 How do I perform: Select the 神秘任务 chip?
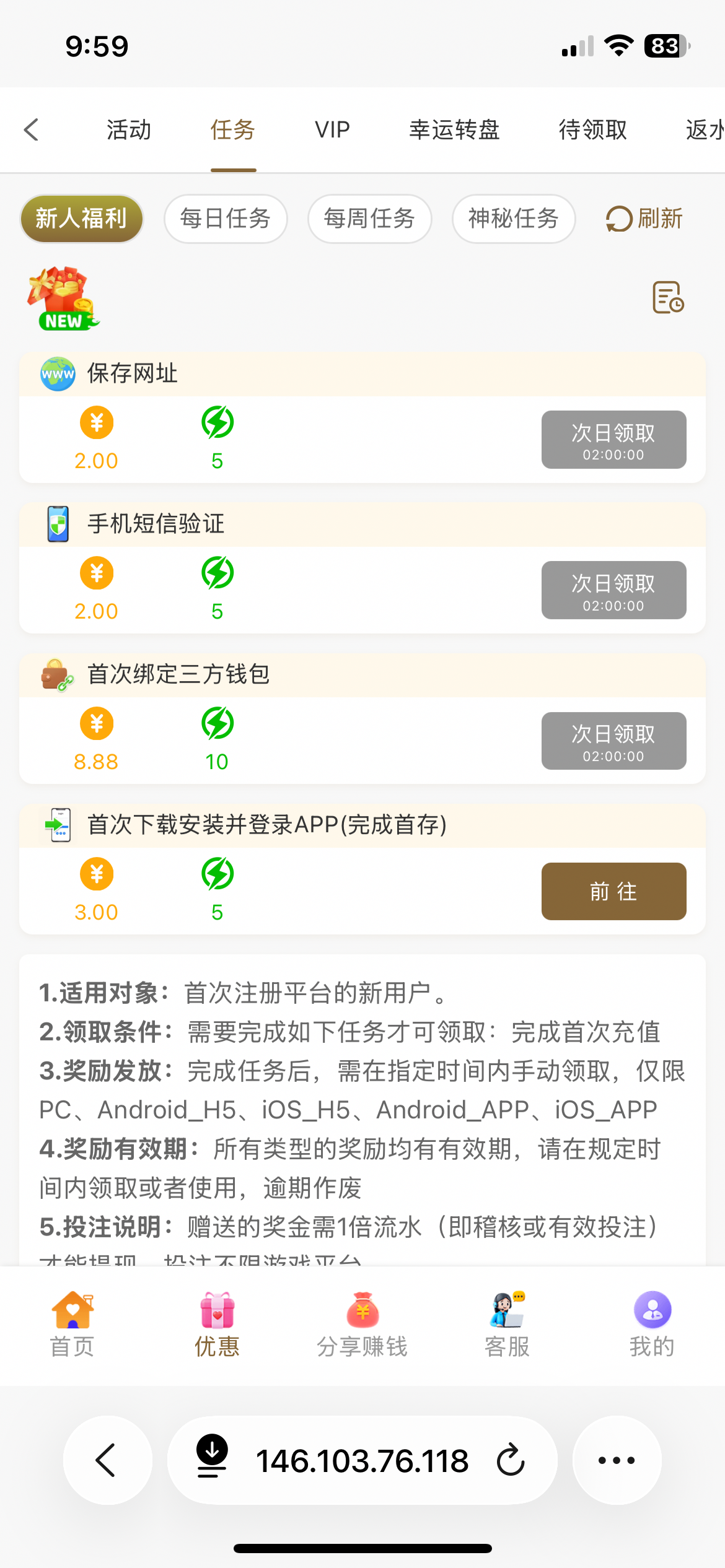click(x=513, y=219)
